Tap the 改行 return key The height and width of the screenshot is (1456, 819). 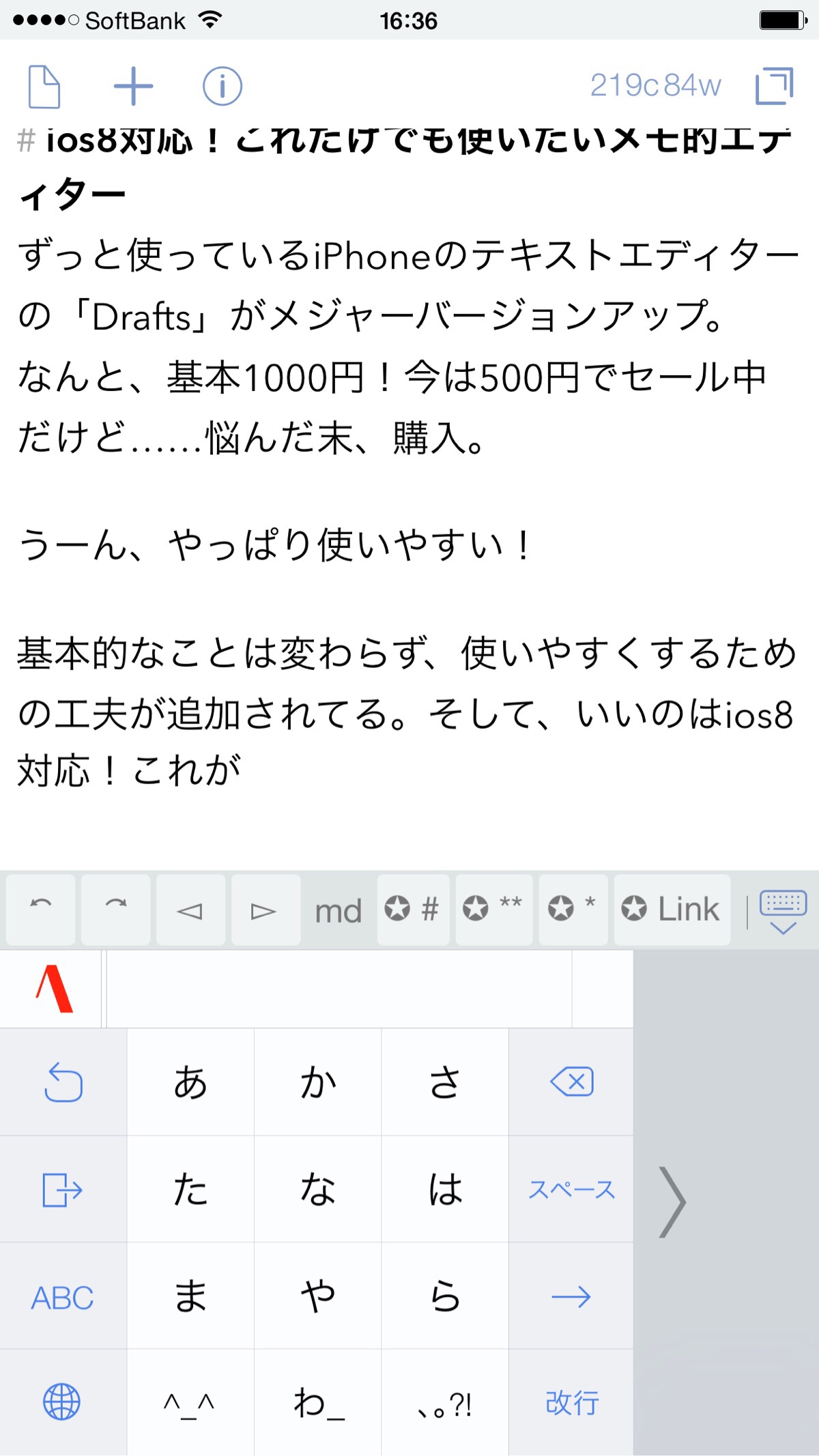point(572,1403)
